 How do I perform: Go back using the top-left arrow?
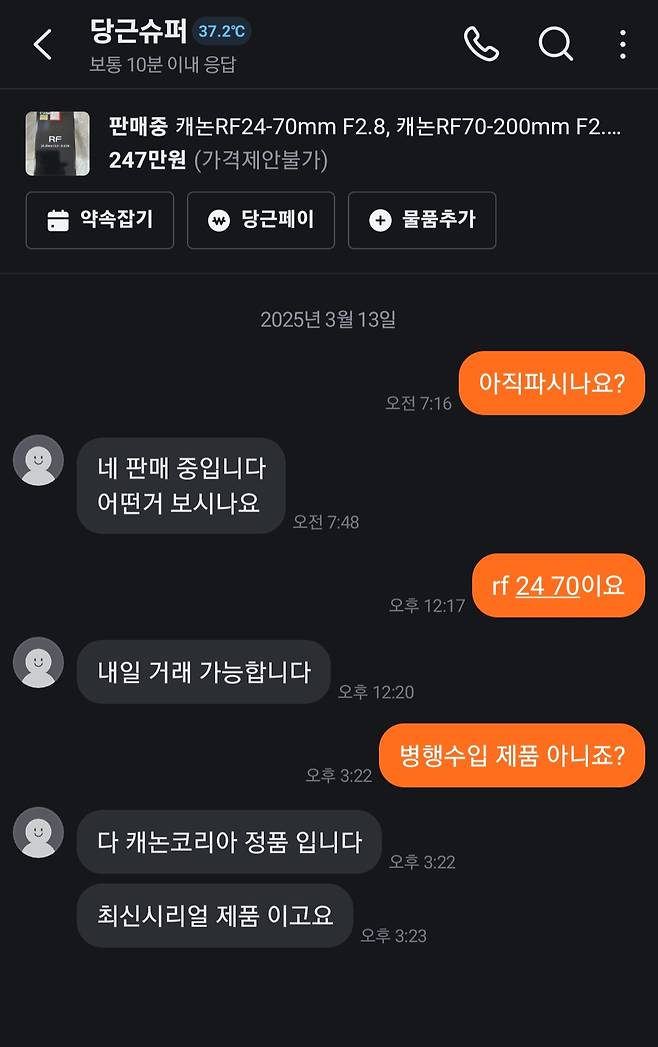pos(42,44)
